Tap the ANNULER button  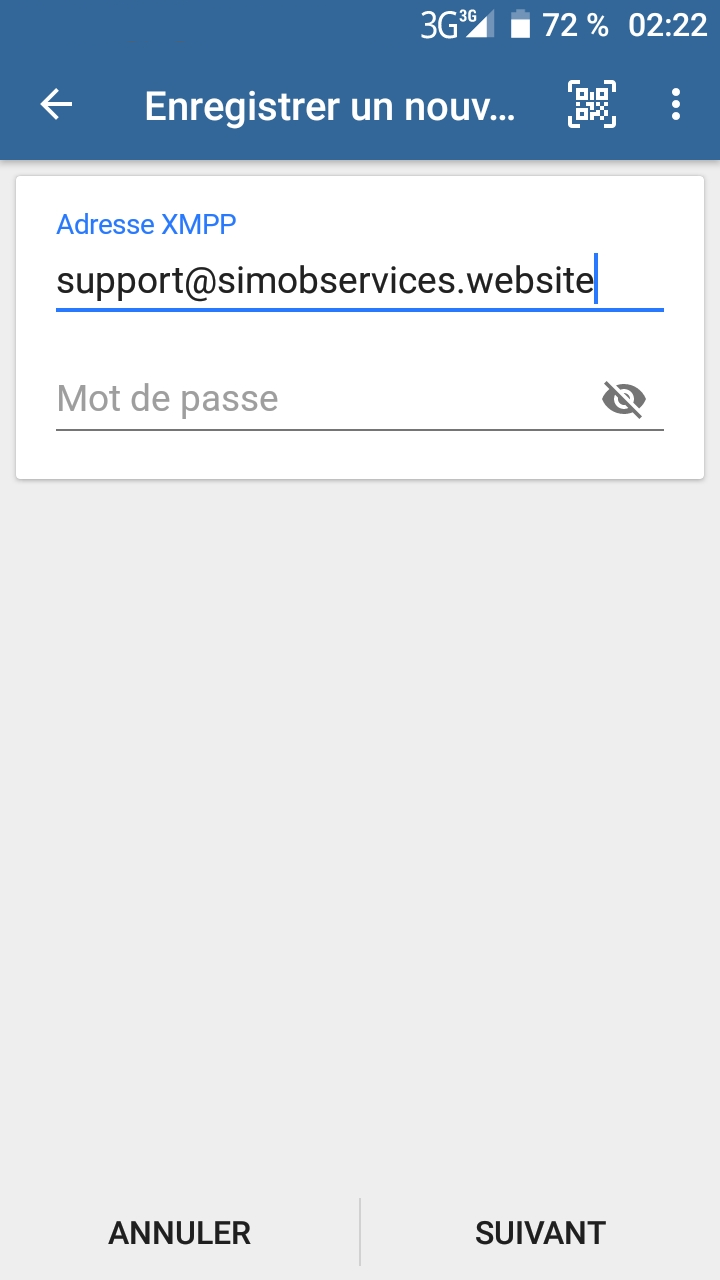coord(180,1233)
